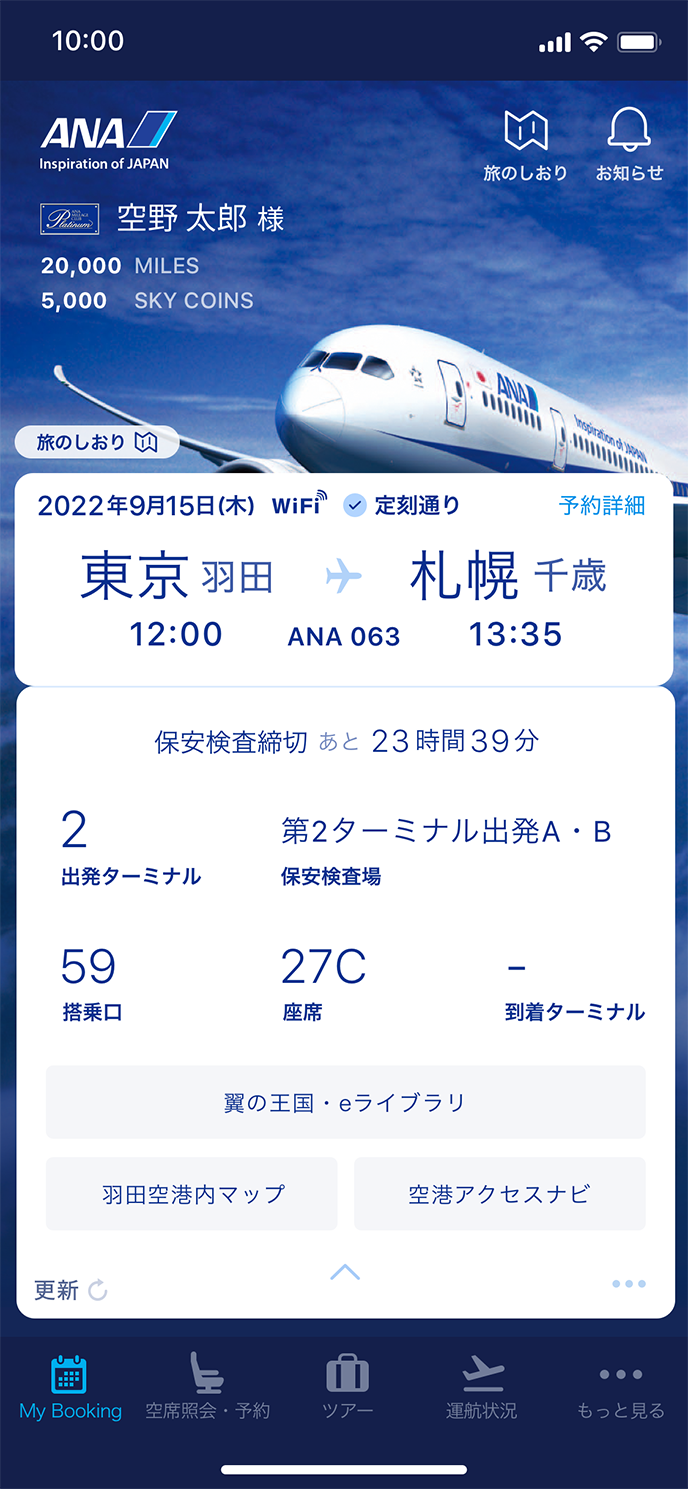This screenshot has width=688, height=1489.
Task: Refresh flight info with 更新
Action: pyautogui.click(x=71, y=1290)
